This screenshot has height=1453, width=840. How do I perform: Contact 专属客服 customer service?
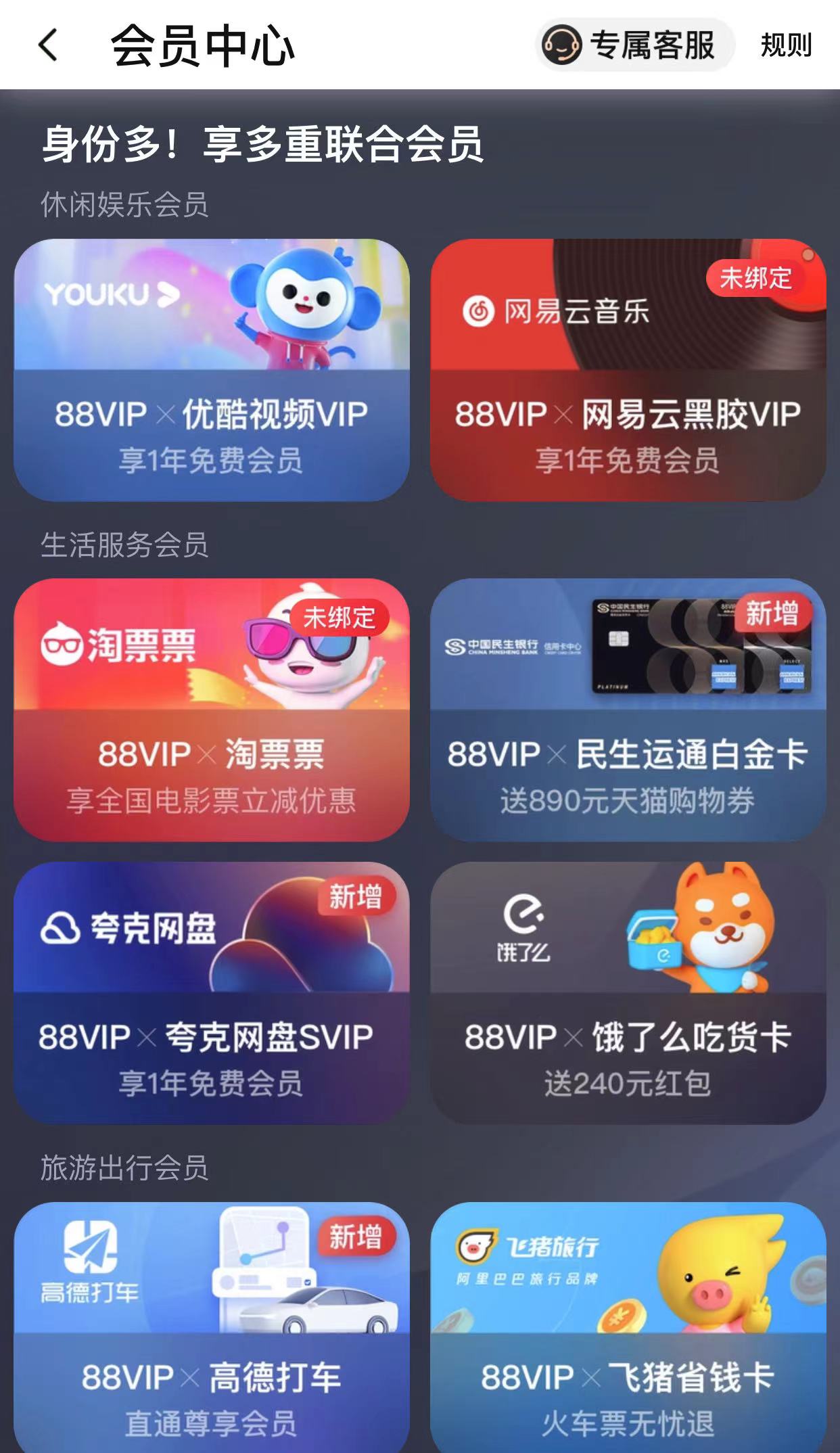[x=634, y=45]
